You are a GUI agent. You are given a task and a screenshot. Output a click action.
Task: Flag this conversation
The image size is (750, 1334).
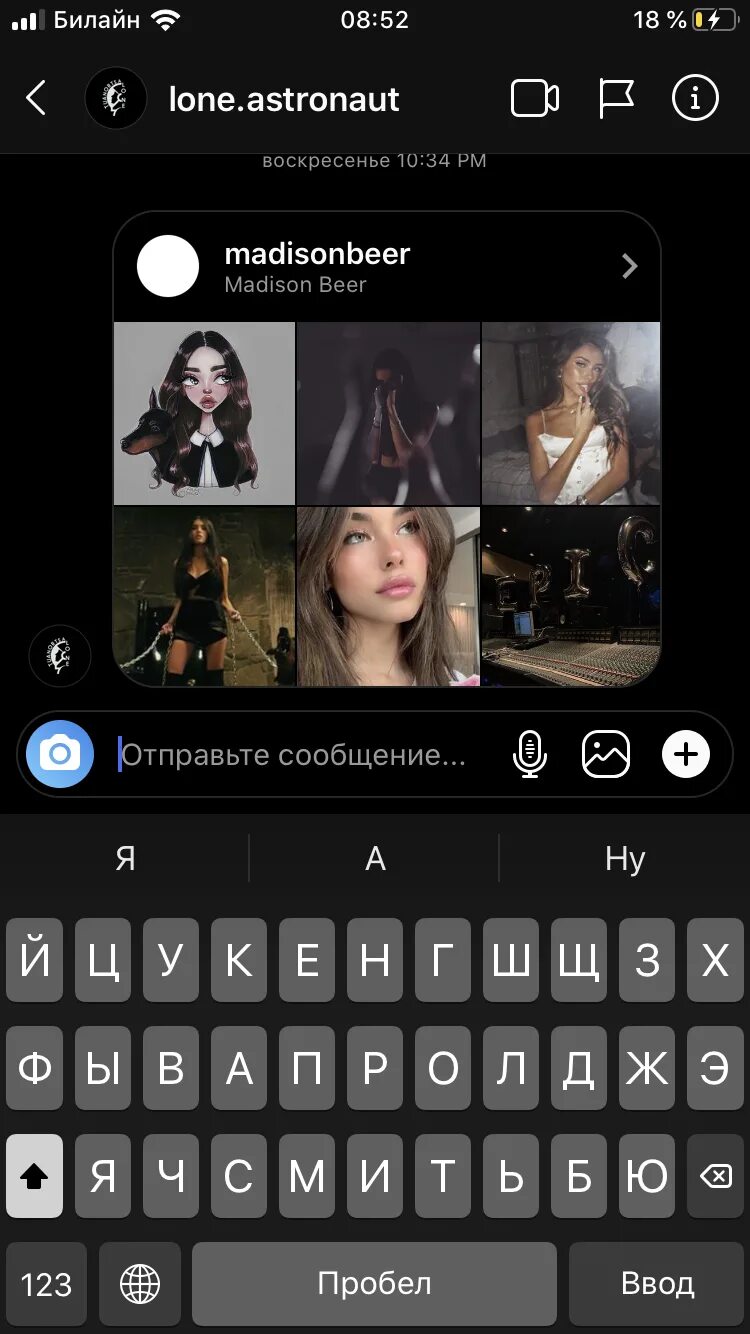616,98
